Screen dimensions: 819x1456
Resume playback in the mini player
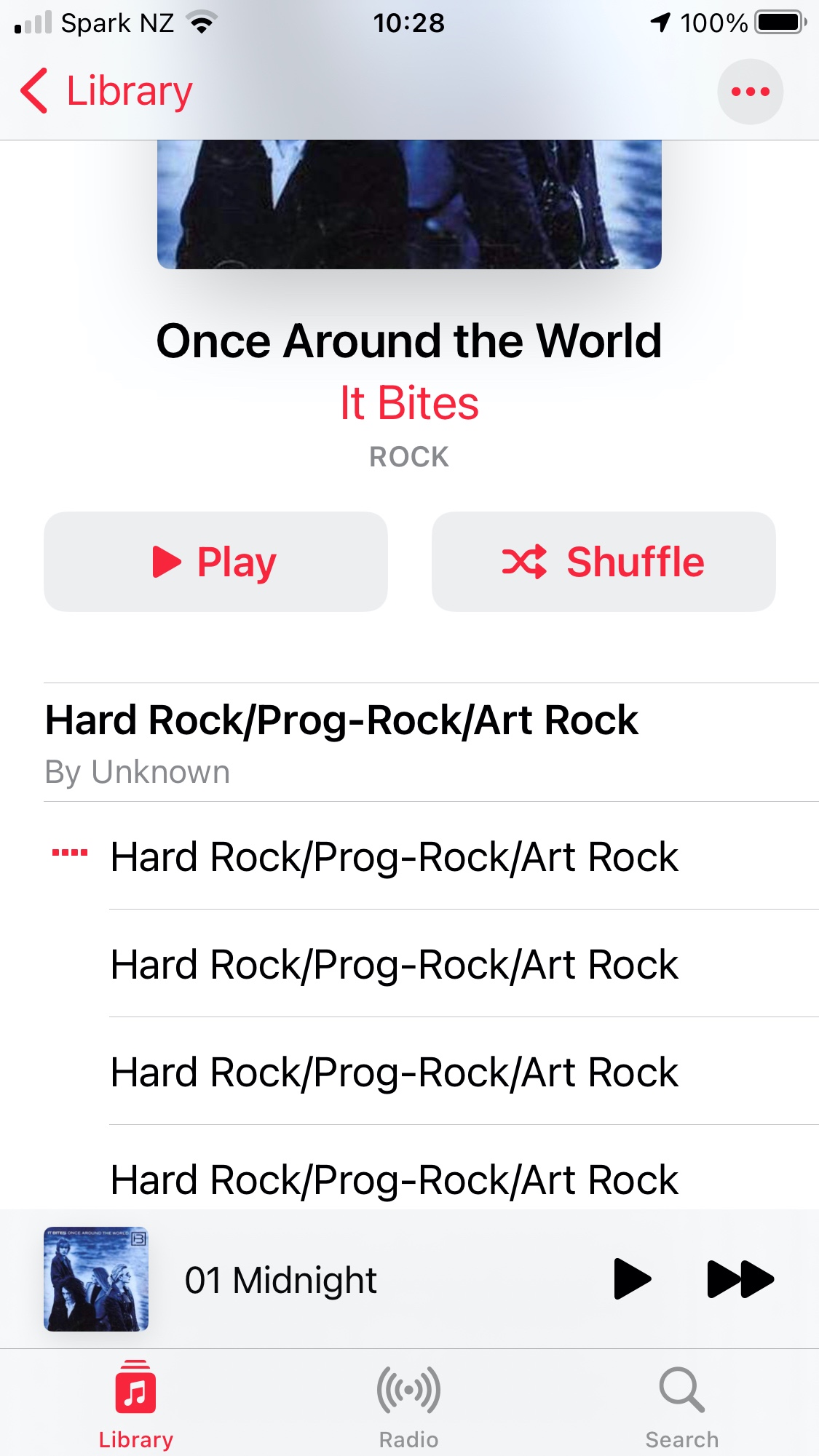[632, 1278]
